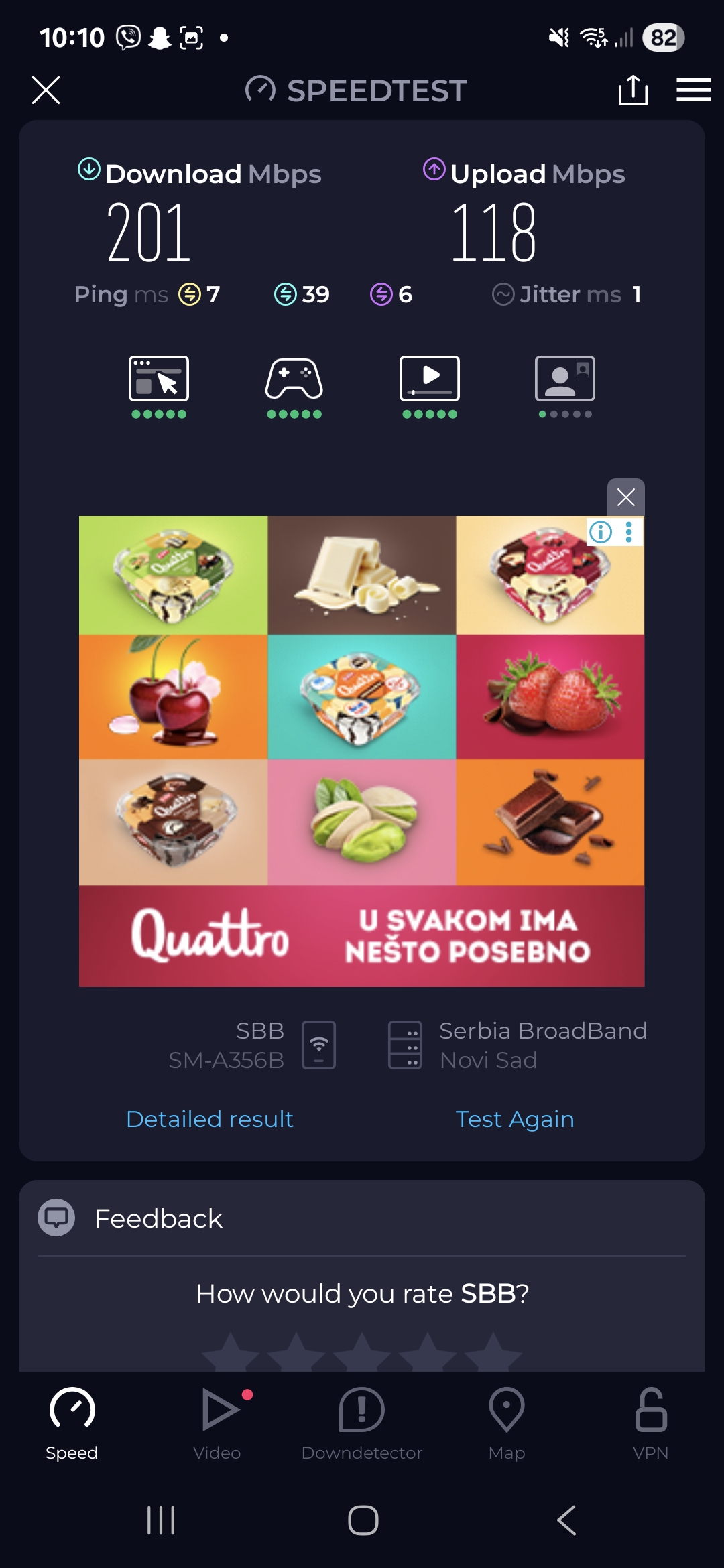Close the speedtest result screen
The image size is (724, 1568).
46,90
